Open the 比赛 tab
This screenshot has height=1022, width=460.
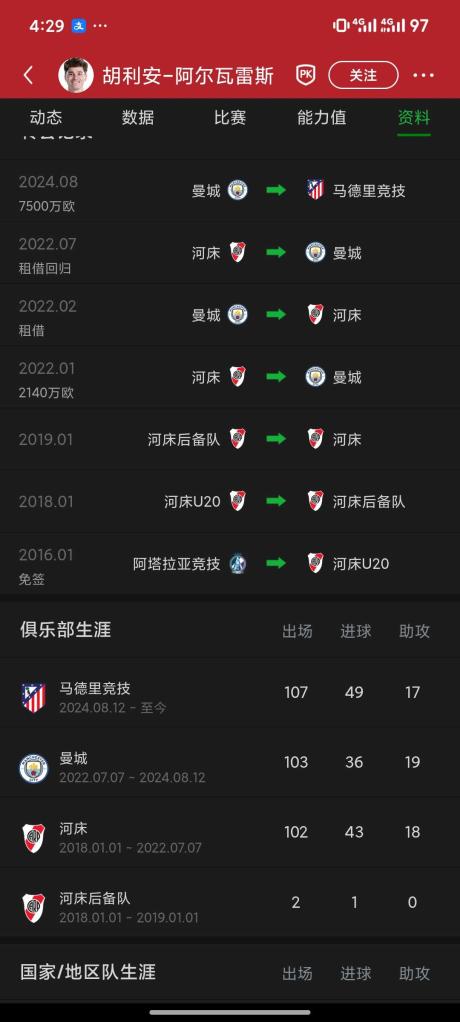tap(230, 118)
